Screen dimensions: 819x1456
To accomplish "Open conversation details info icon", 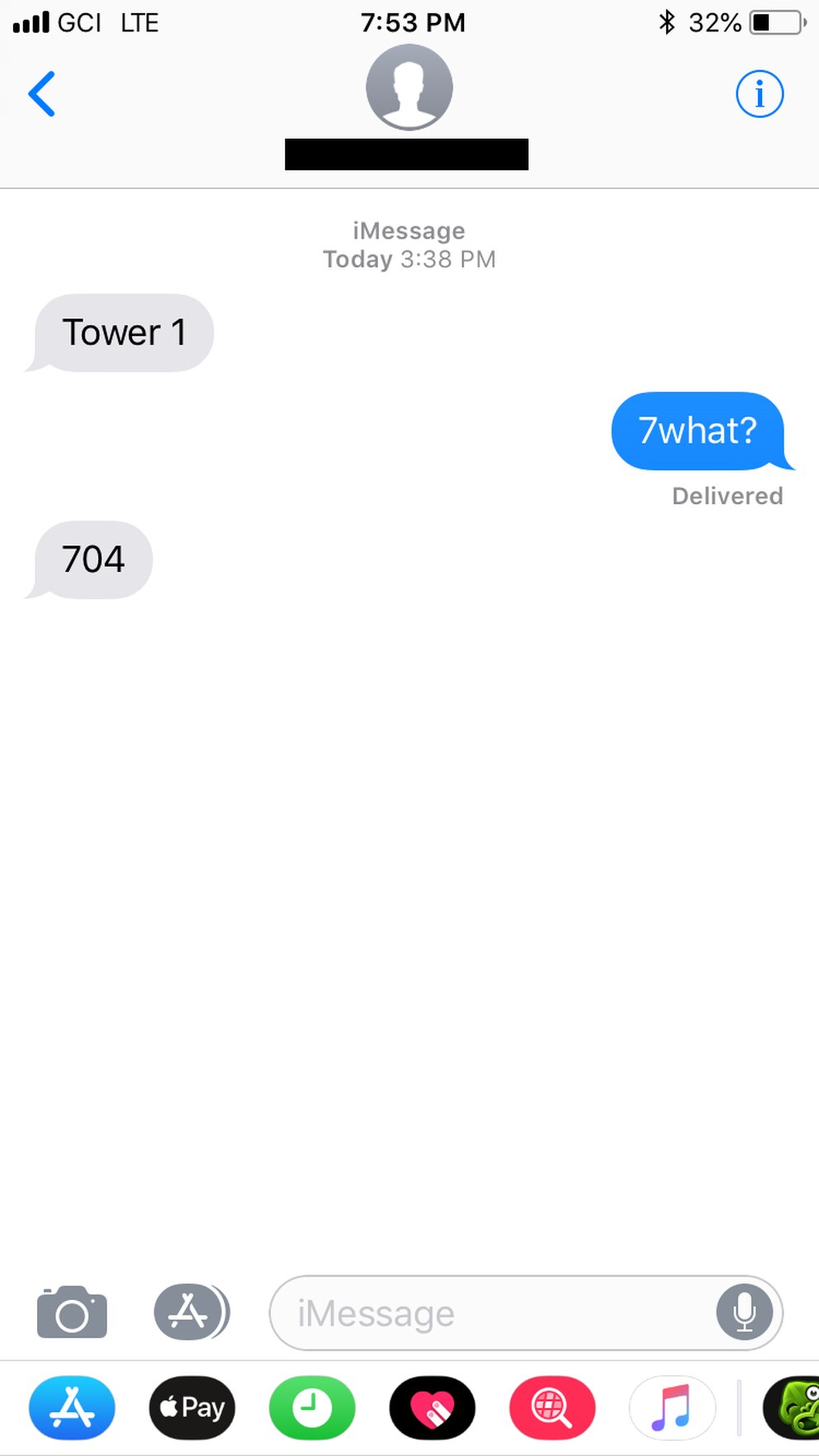I will click(759, 93).
